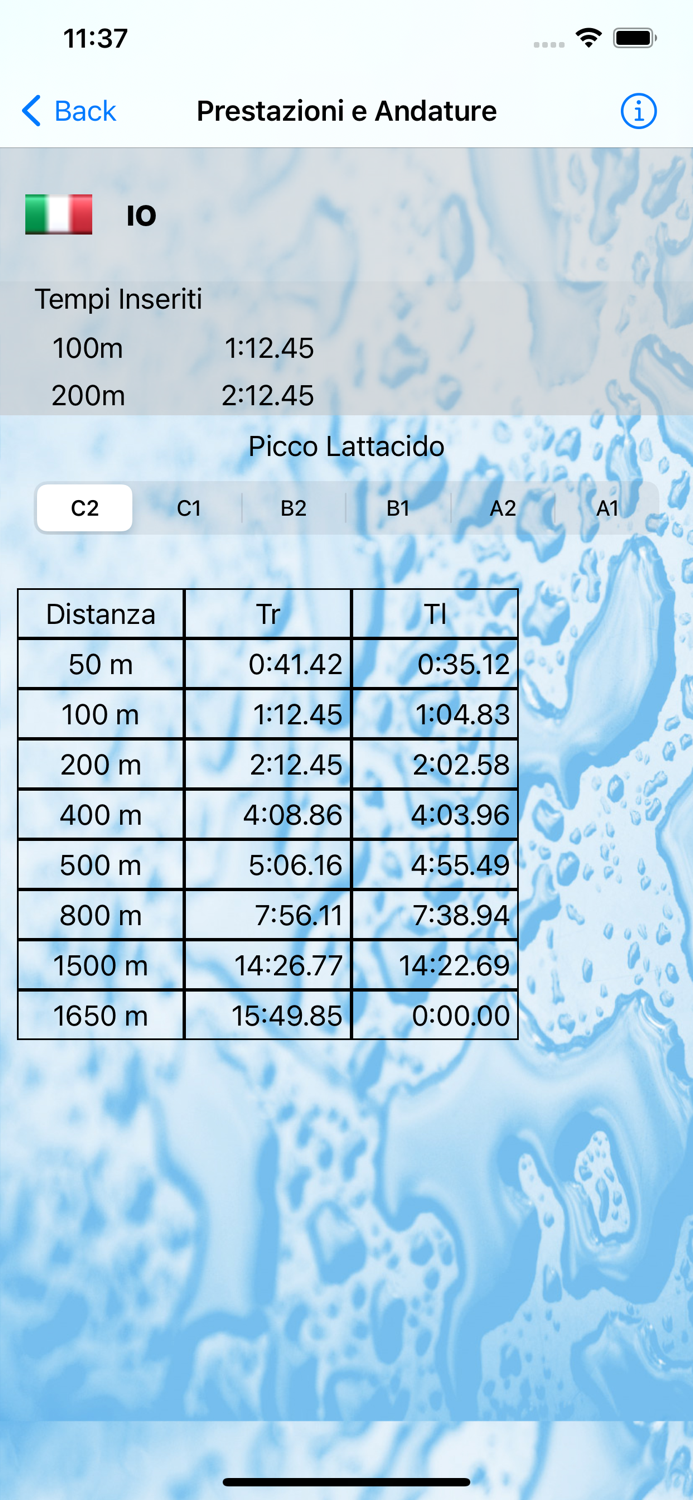Switch to the C1 segment
Viewport: 693px width, 1500px height.
click(x=189, y=508)
